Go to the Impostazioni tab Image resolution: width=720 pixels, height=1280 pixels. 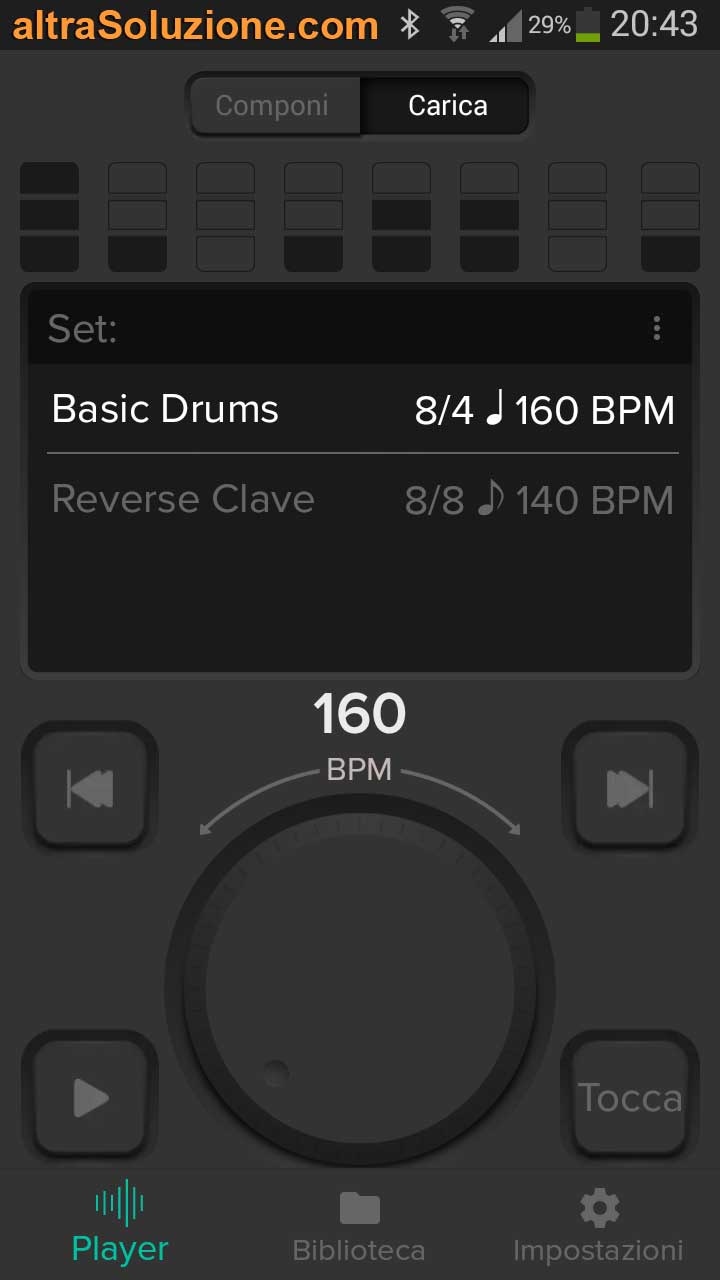[x=598, y=1226]
